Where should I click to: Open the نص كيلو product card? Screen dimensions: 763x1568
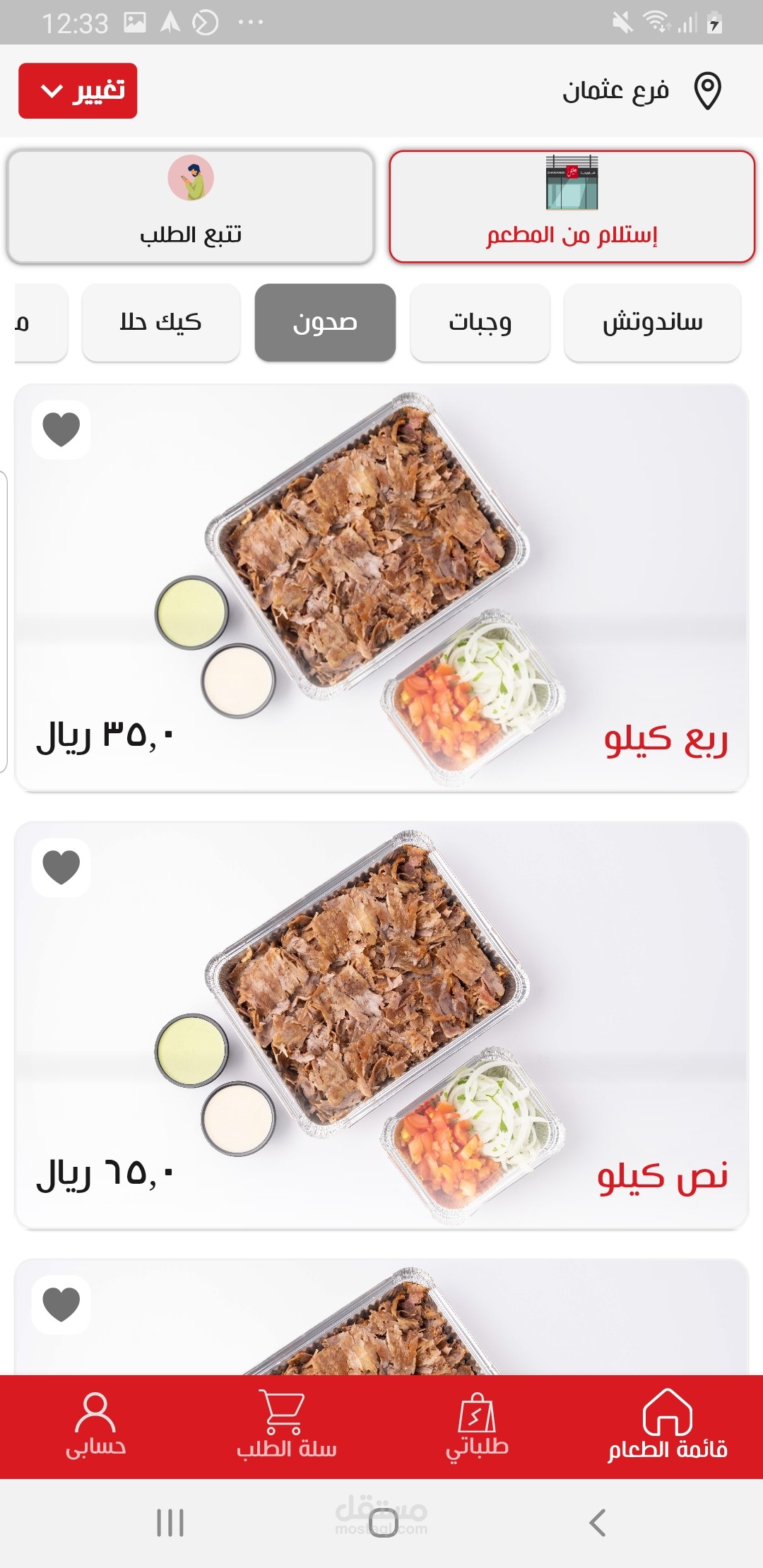[x=381, y=1024]
